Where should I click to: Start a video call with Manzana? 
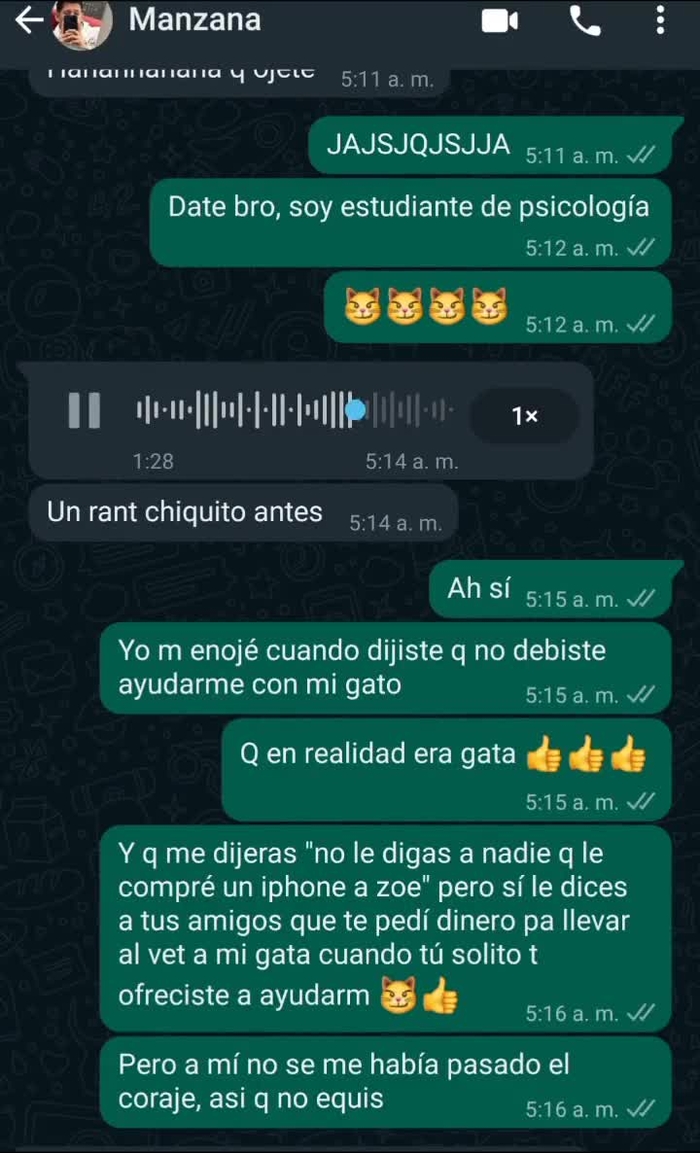tap(500, 21)
